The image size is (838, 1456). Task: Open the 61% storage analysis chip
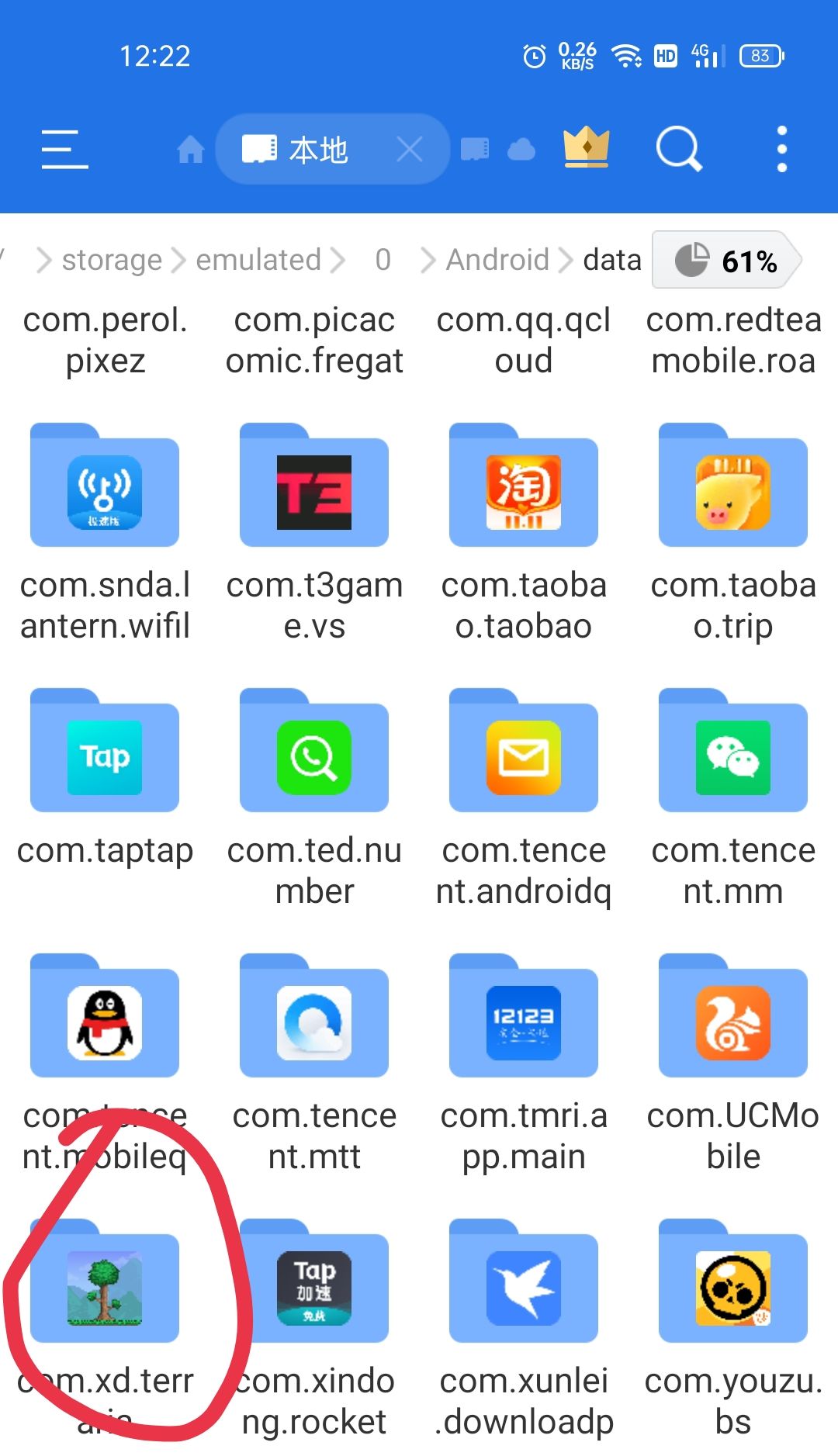(726, 260)
